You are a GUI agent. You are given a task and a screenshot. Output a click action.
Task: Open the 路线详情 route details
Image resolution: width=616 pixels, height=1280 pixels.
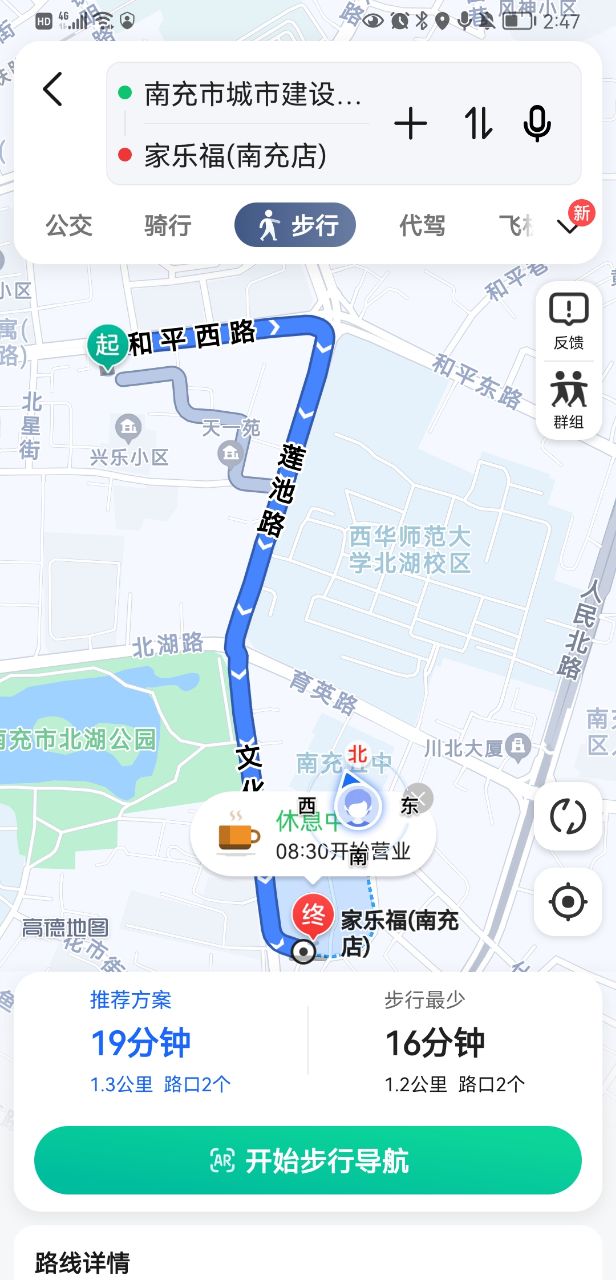[x=82, y=1262]
